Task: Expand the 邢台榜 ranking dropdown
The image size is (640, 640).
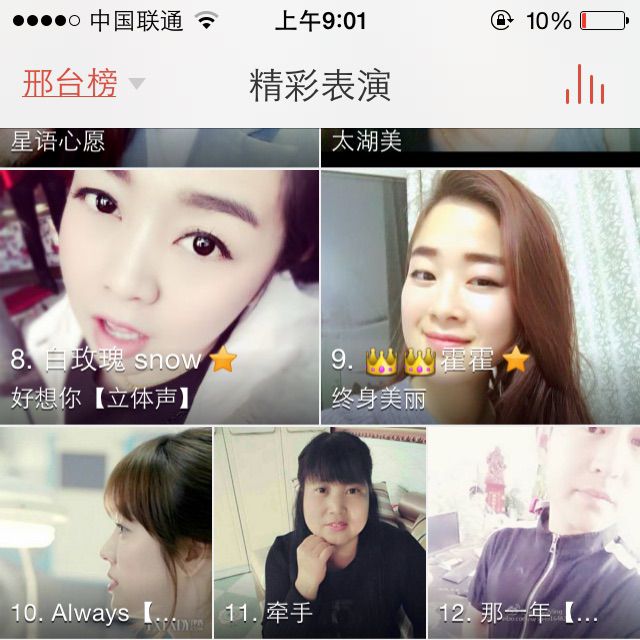Action: pos(84,85)
